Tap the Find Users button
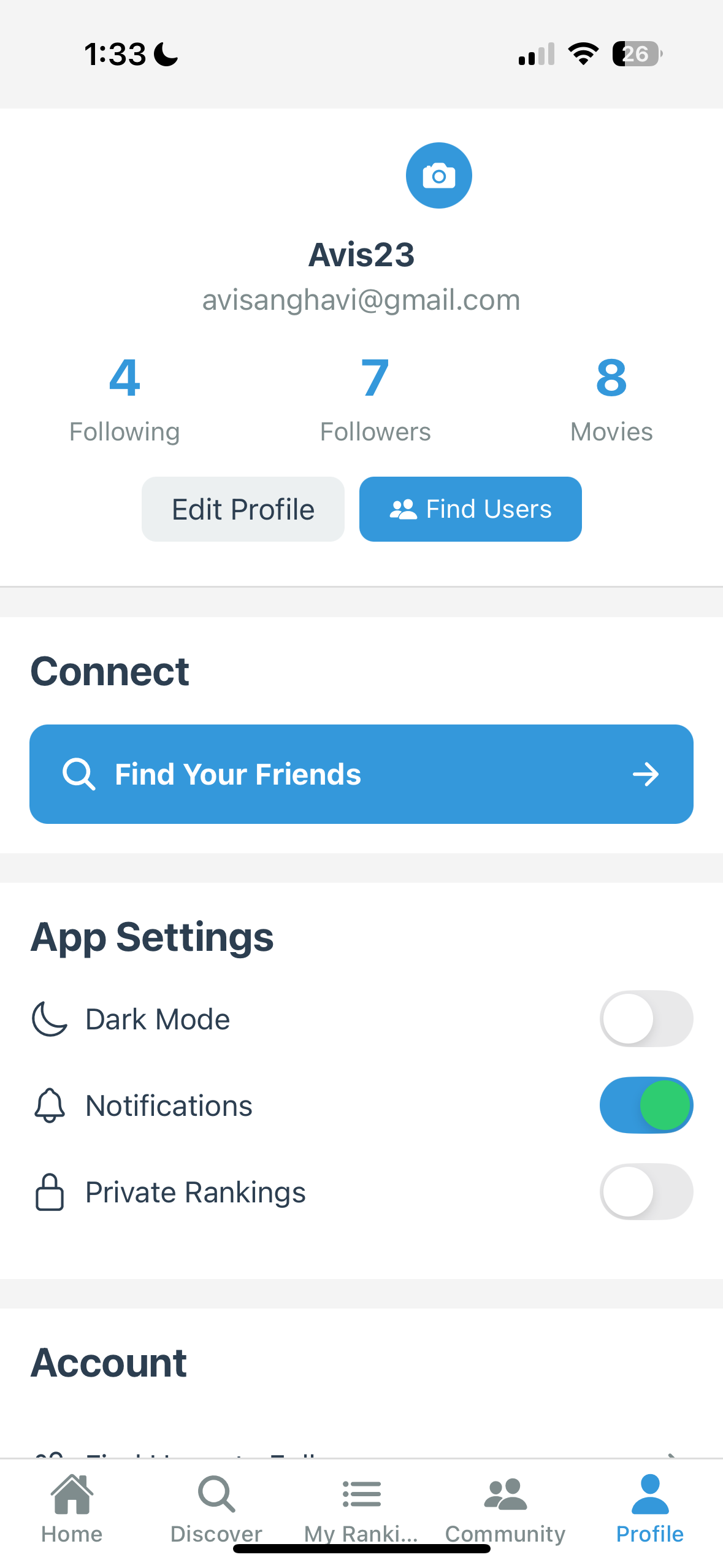Image resolution: width=723 pixels, height=1568 pixels. [x=470, y=509]
